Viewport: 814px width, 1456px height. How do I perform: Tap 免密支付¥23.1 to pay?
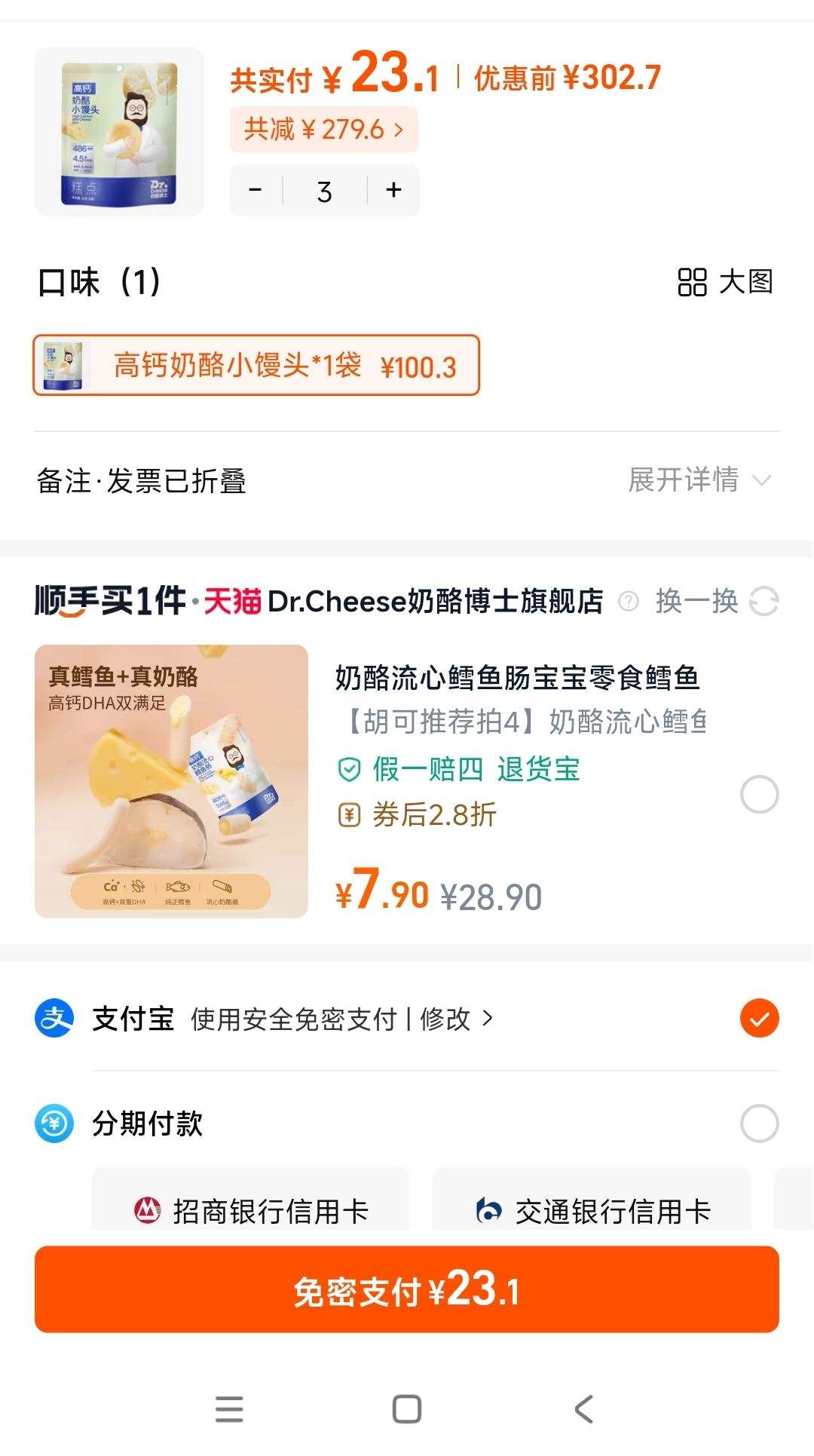[407, 1289]
